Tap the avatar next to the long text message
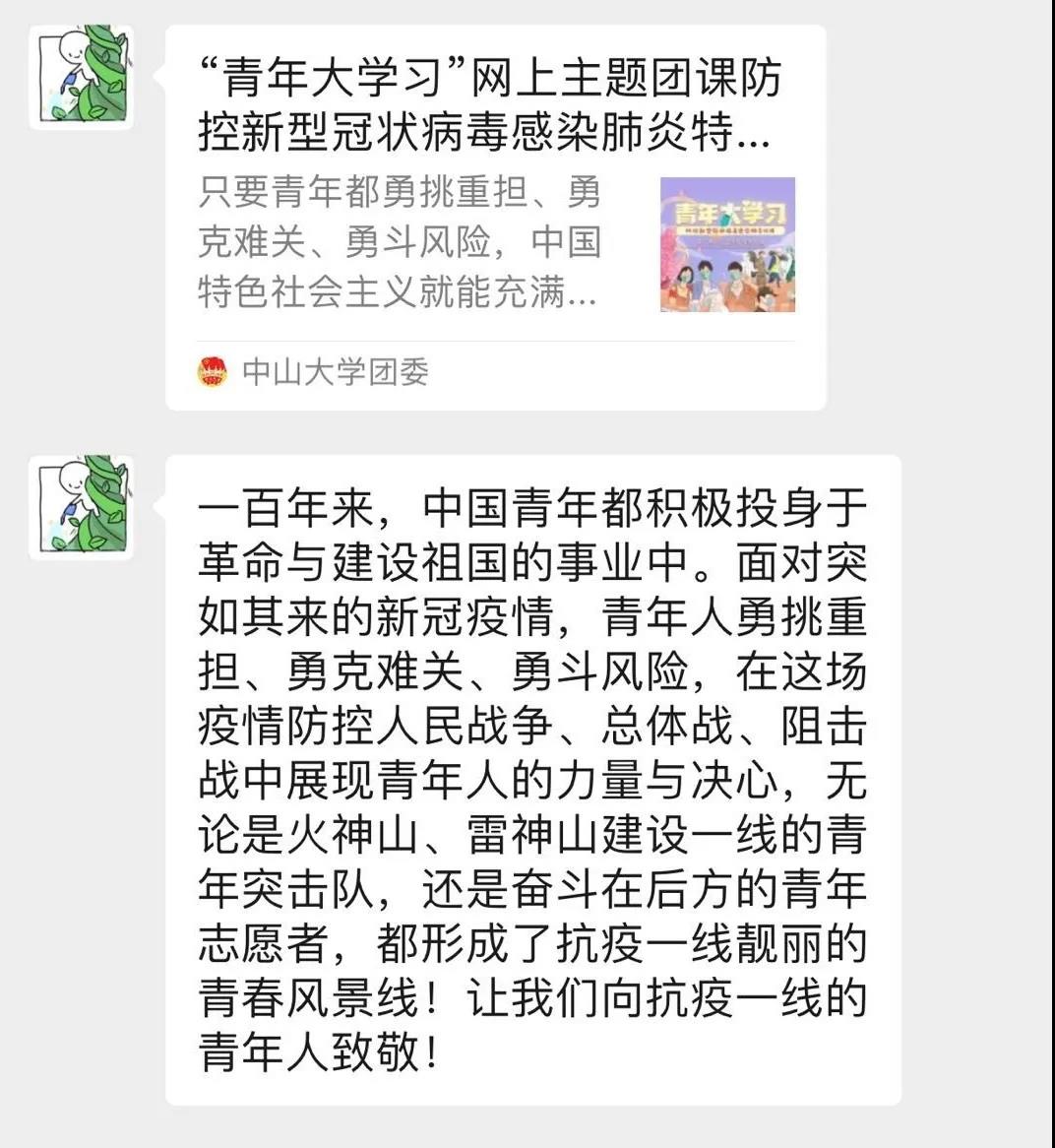 click(x=84, y=507)
